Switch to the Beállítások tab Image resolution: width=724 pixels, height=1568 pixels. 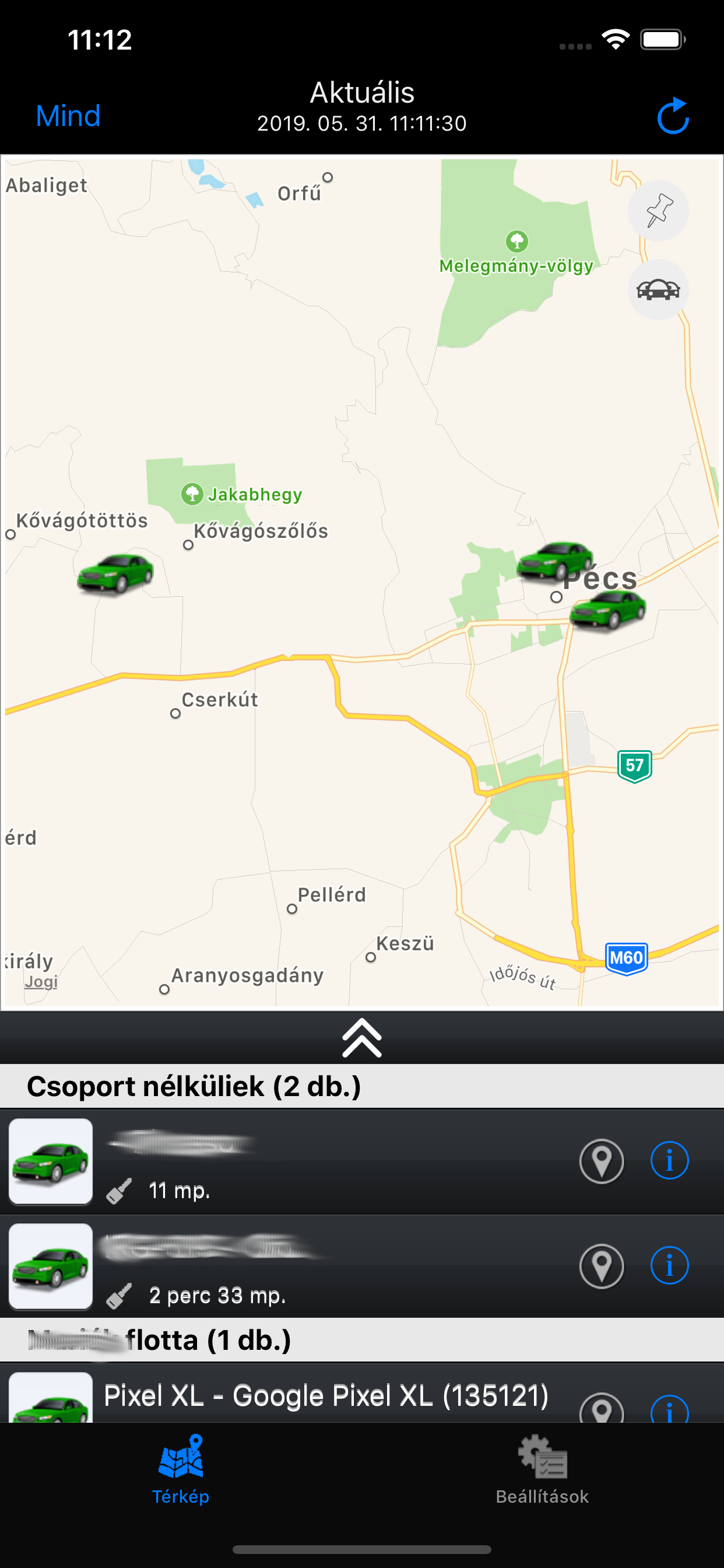point(542,1469)
